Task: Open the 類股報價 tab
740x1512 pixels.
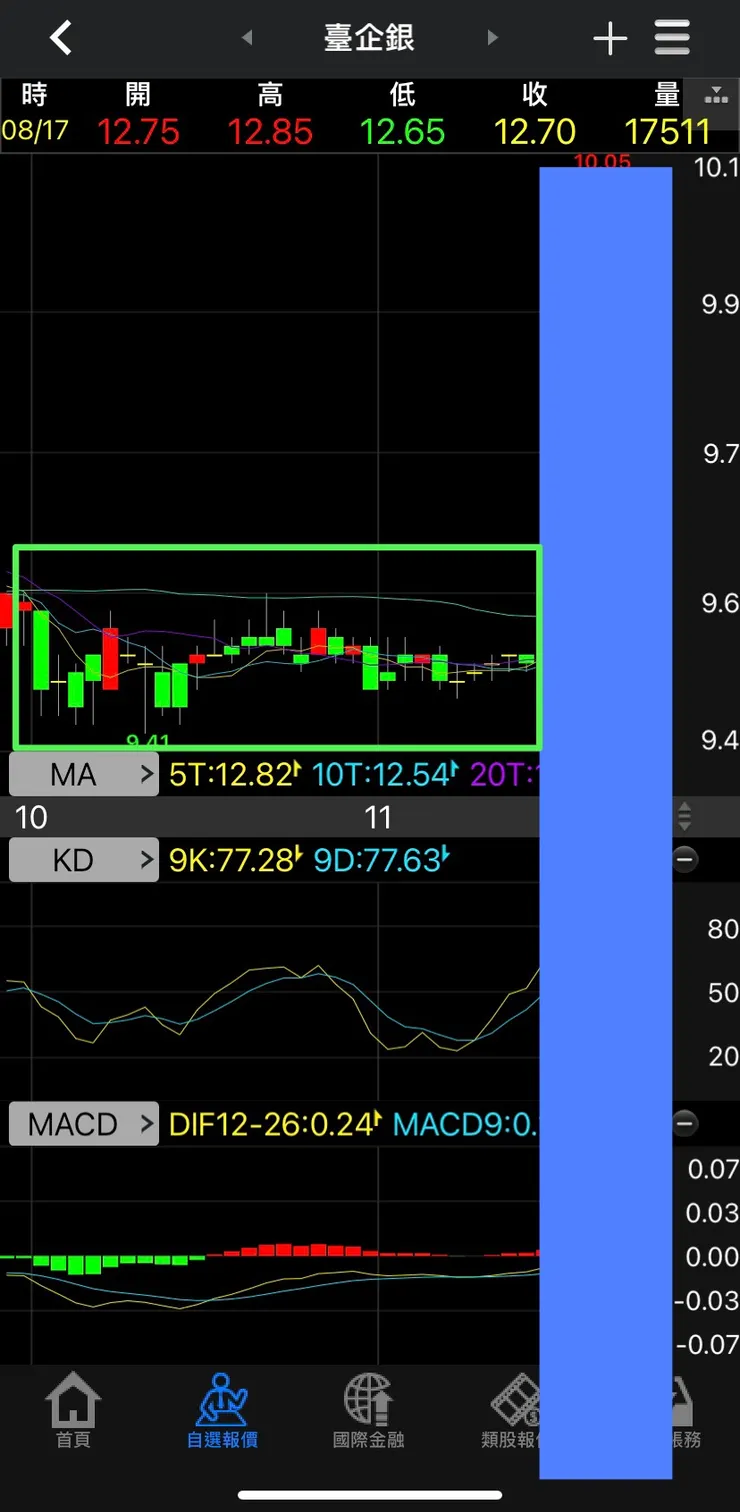Action: click(511, 1412)
